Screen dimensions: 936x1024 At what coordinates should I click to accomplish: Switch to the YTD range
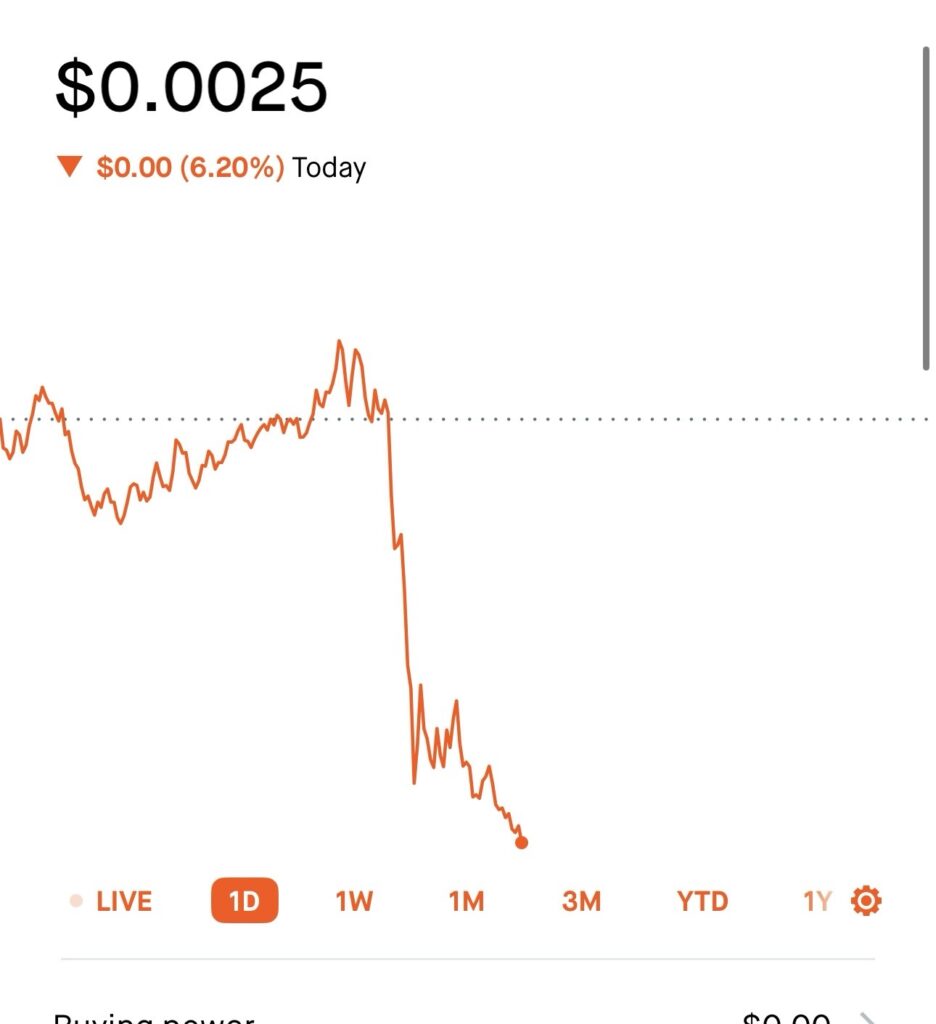tap(702, 902)
